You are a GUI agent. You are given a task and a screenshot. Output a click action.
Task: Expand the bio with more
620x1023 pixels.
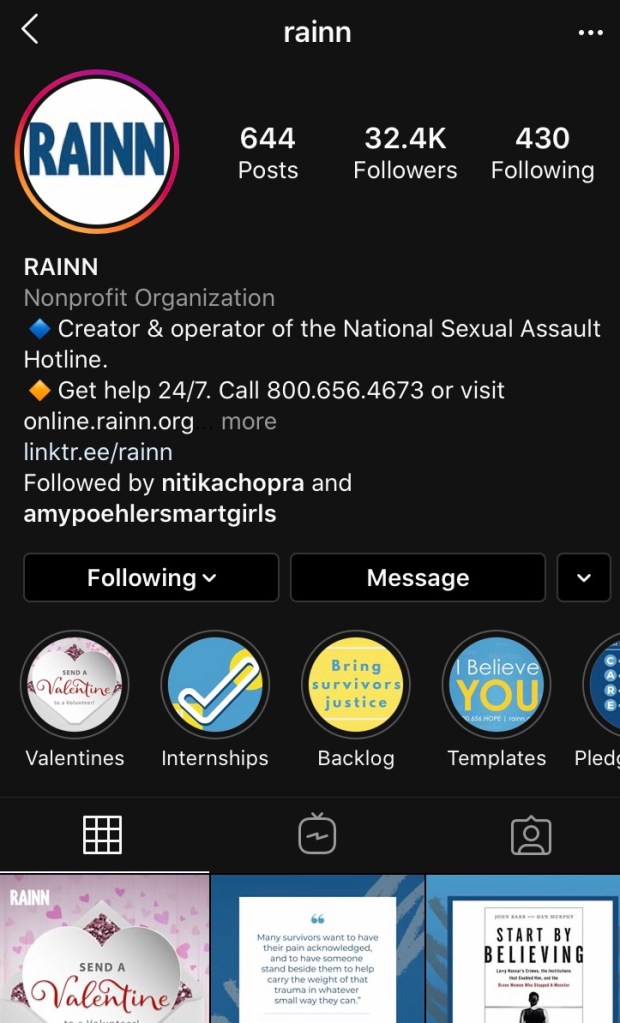coord(249,421)
